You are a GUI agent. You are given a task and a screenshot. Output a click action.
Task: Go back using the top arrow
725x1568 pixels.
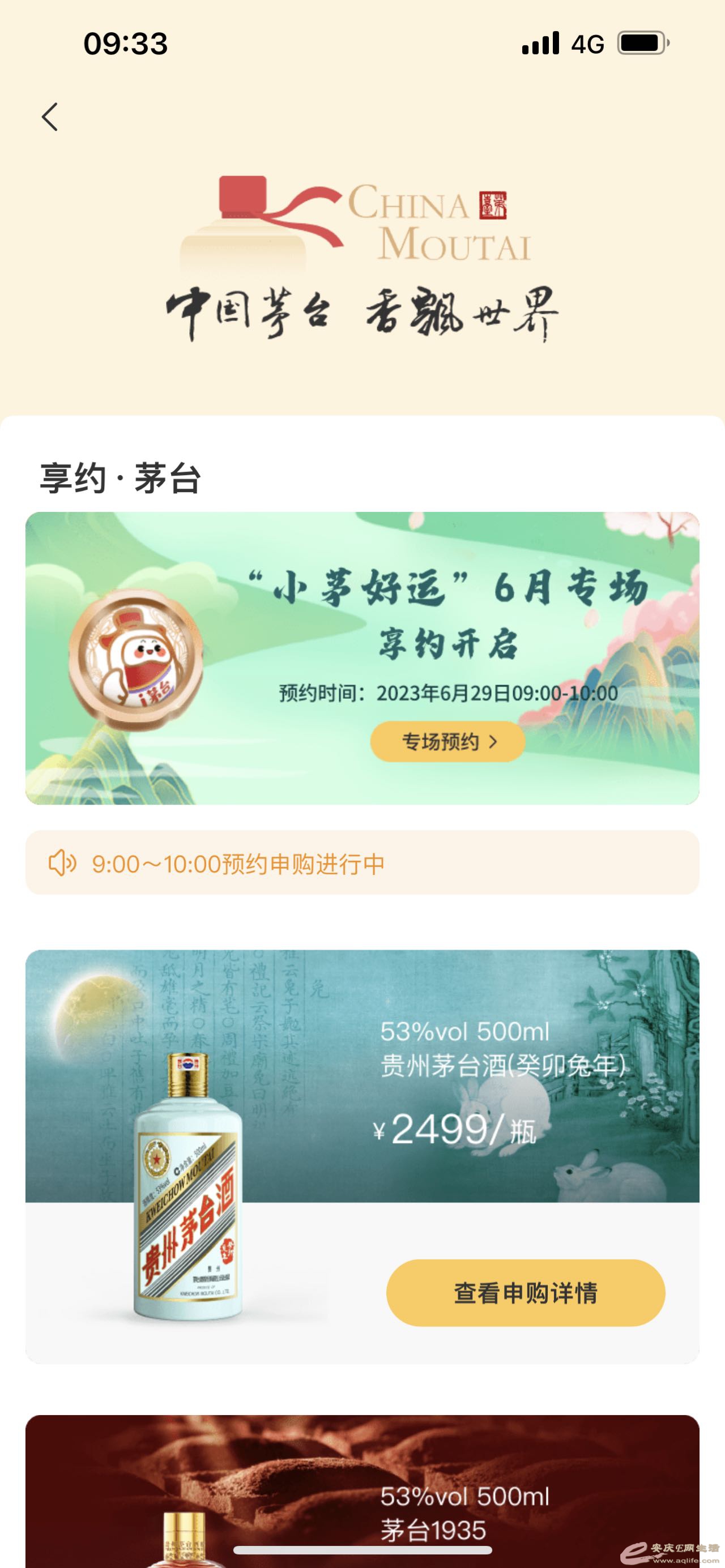pos(50,116)
